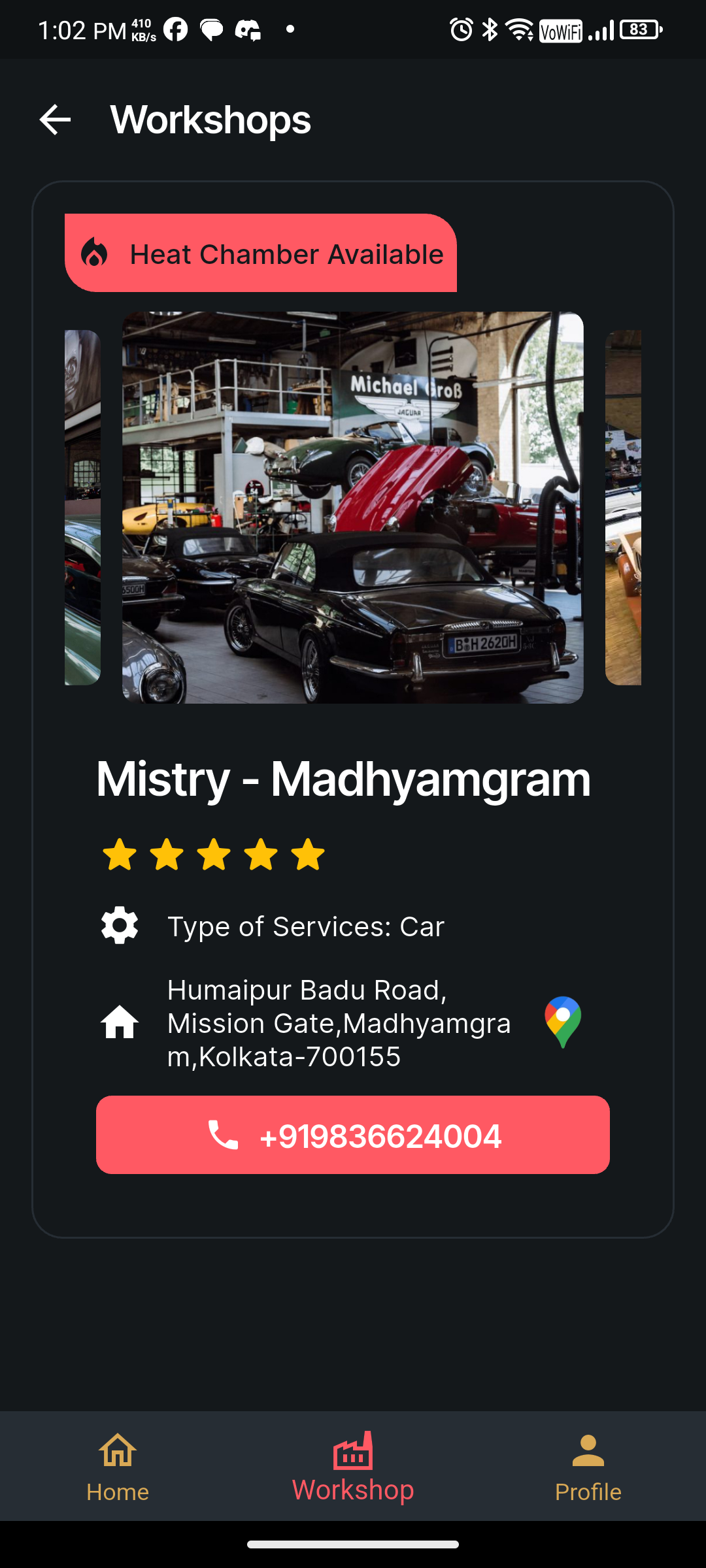Viewport: 706px width, 1568px height.
Task: View the partly visible left carousel image
Action: click(x=83, y=508)
